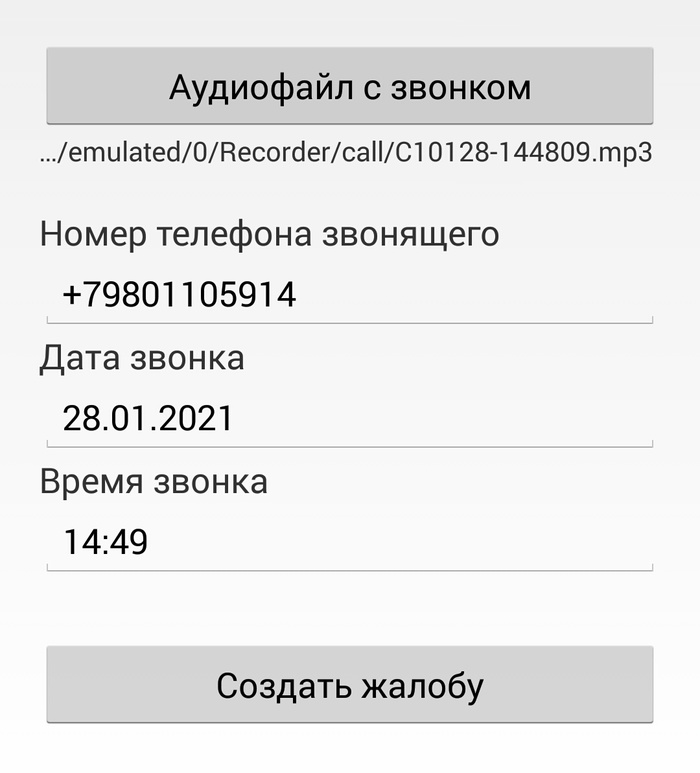Screen dimensions: 700x773
Task: Select the call date field 28.01.2021
Action: [x=349, y=418]
